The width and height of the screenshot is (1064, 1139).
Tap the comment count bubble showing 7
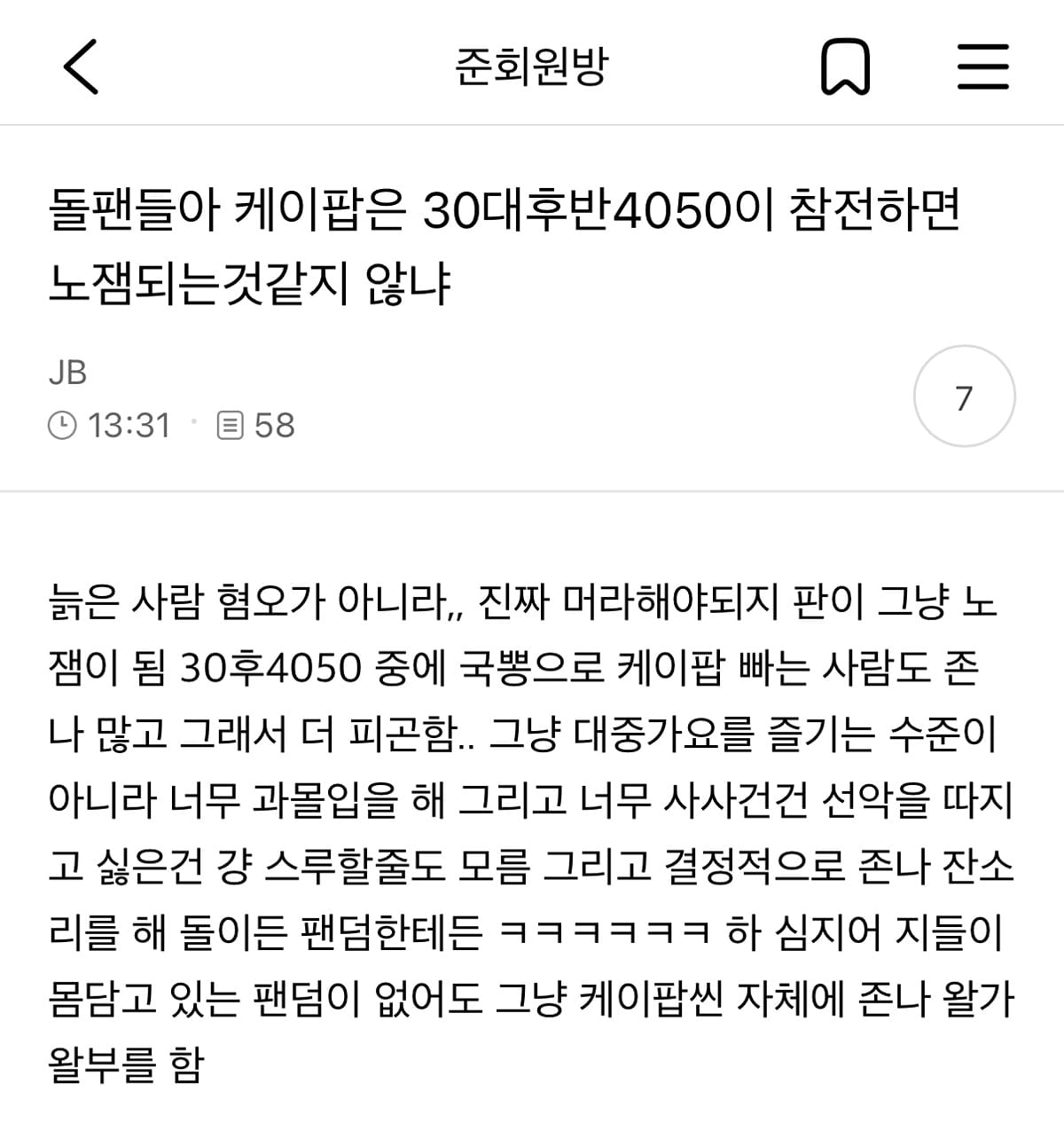(964, 397)
